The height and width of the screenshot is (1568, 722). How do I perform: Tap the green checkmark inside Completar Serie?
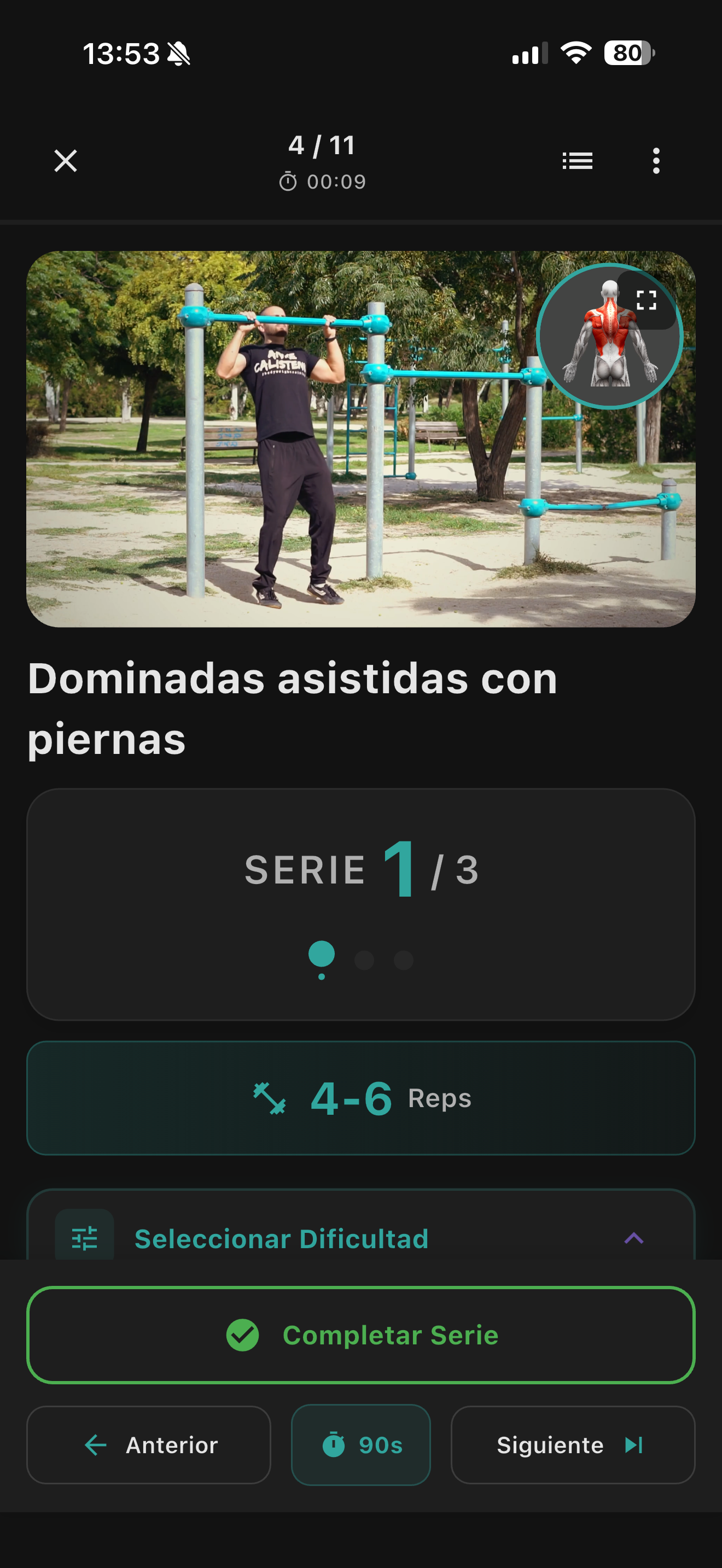click(x=242, y=1335)
